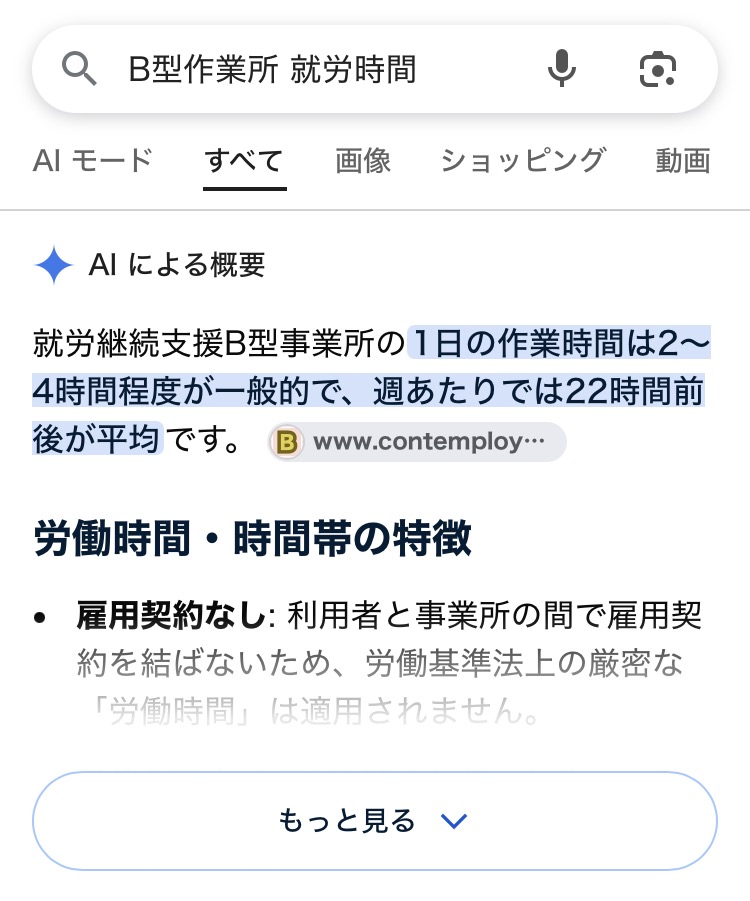
Task: Open the ショッピング tab
Action: (x=523, y=160)
